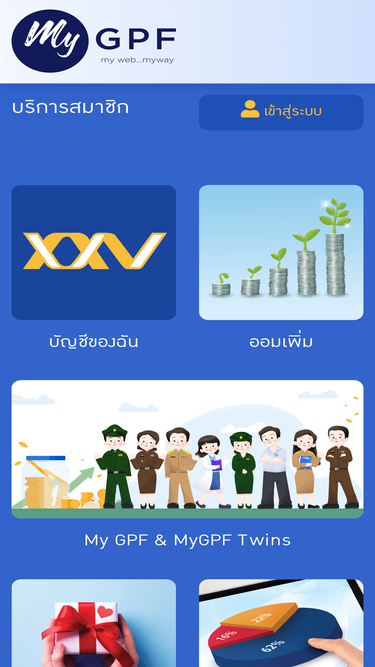Open the gift box tile
Image resolution: width=375 pixels, height=667 pixels.
pyautogui.click(x=94, y=623)
